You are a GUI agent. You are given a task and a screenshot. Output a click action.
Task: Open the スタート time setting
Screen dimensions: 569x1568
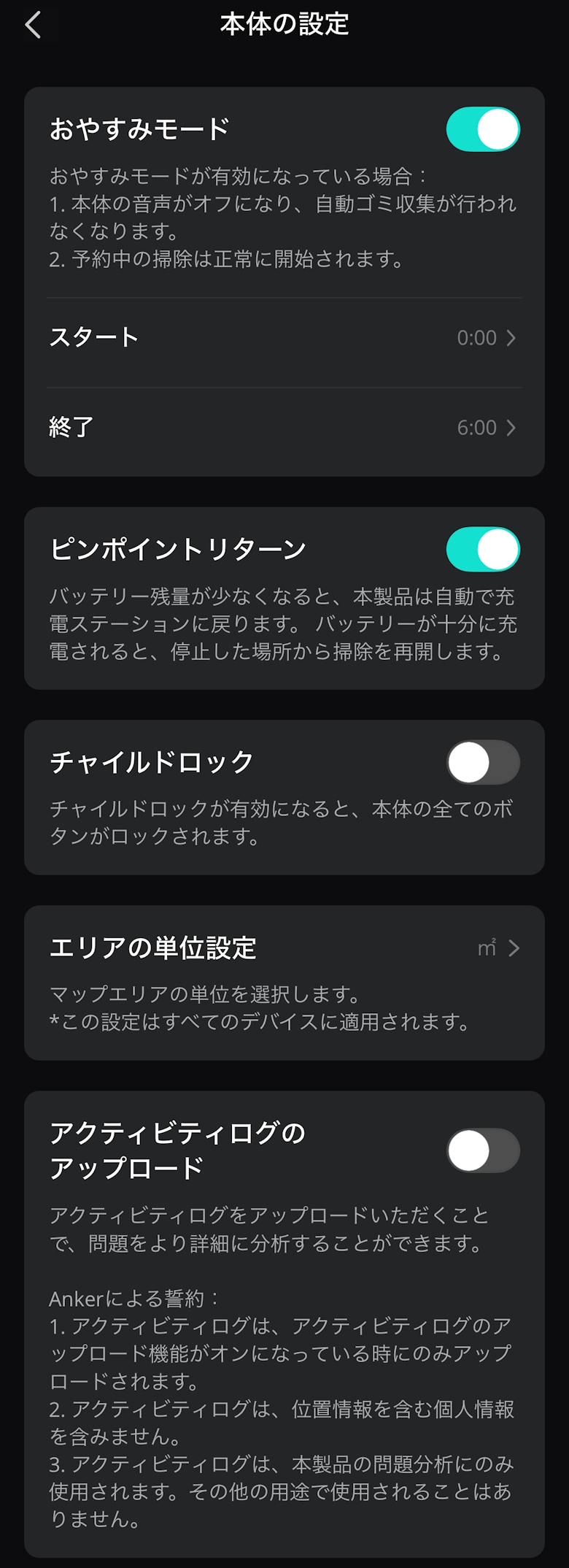284,338
